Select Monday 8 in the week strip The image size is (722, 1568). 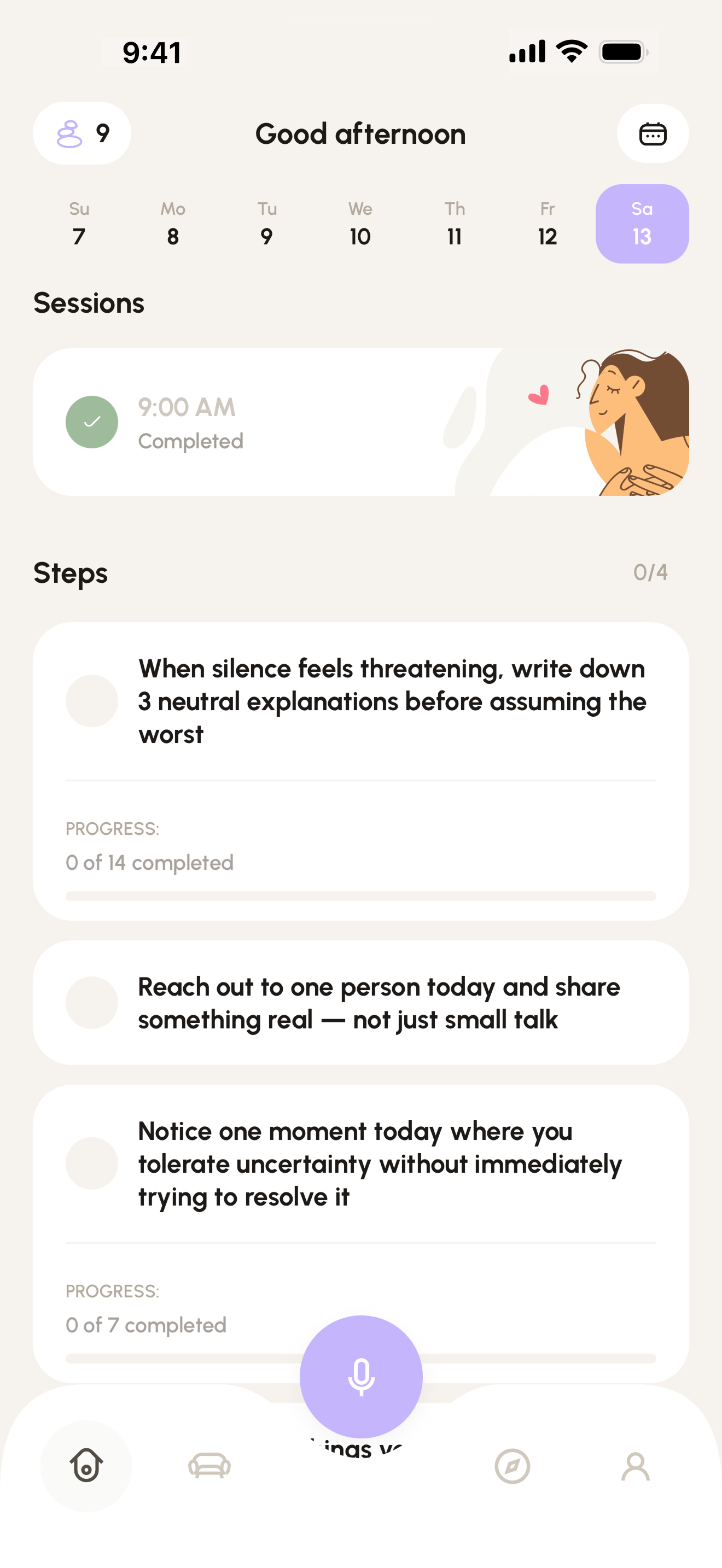tap(173, 224)
